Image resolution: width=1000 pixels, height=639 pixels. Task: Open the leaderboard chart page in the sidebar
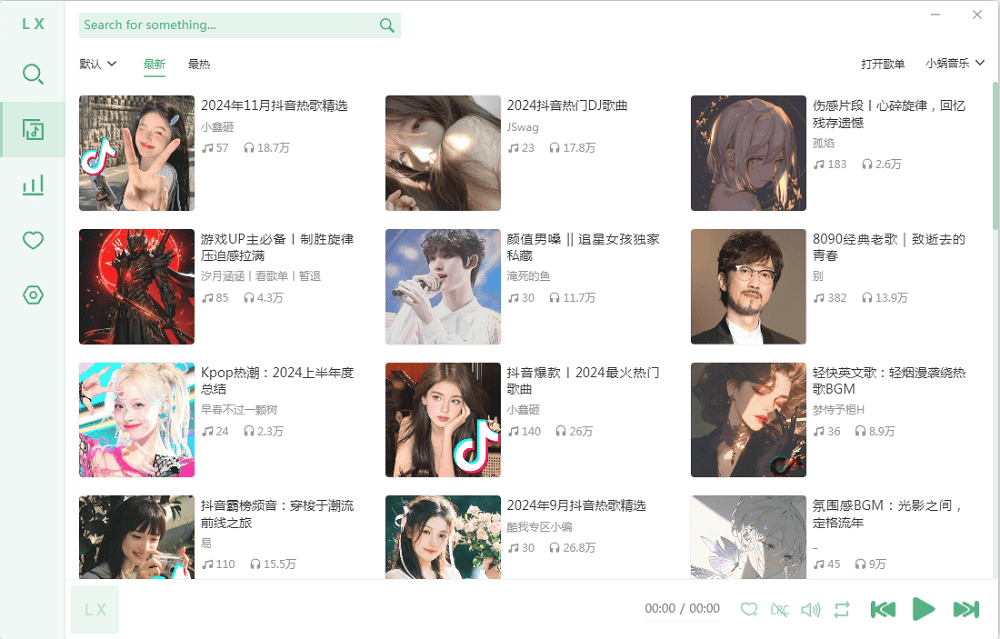[33, 184]
